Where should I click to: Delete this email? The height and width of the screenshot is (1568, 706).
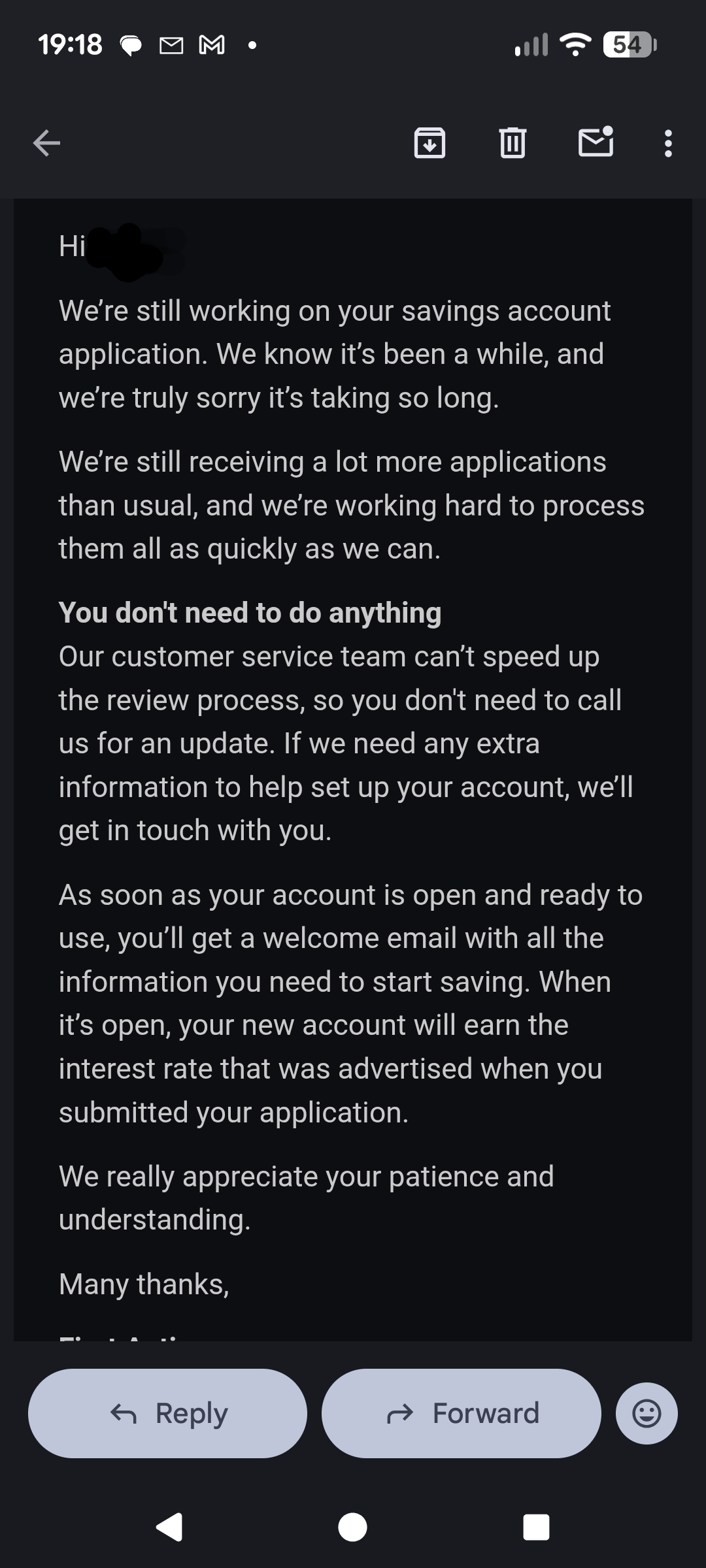coord(513,143)
